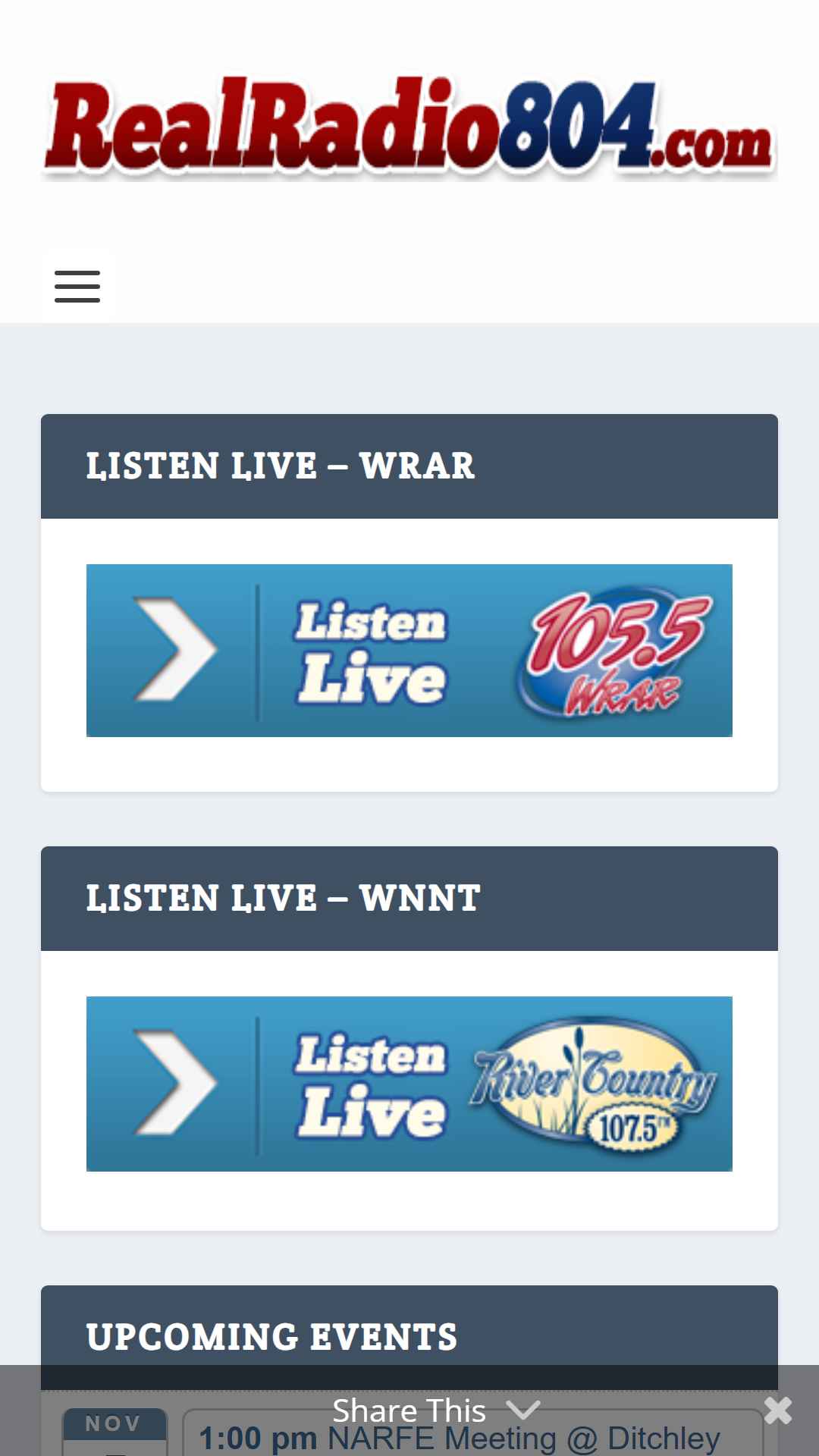Expand the Share This bar
This screenshot has width=819, height=1456.
tap(436, 1410)
